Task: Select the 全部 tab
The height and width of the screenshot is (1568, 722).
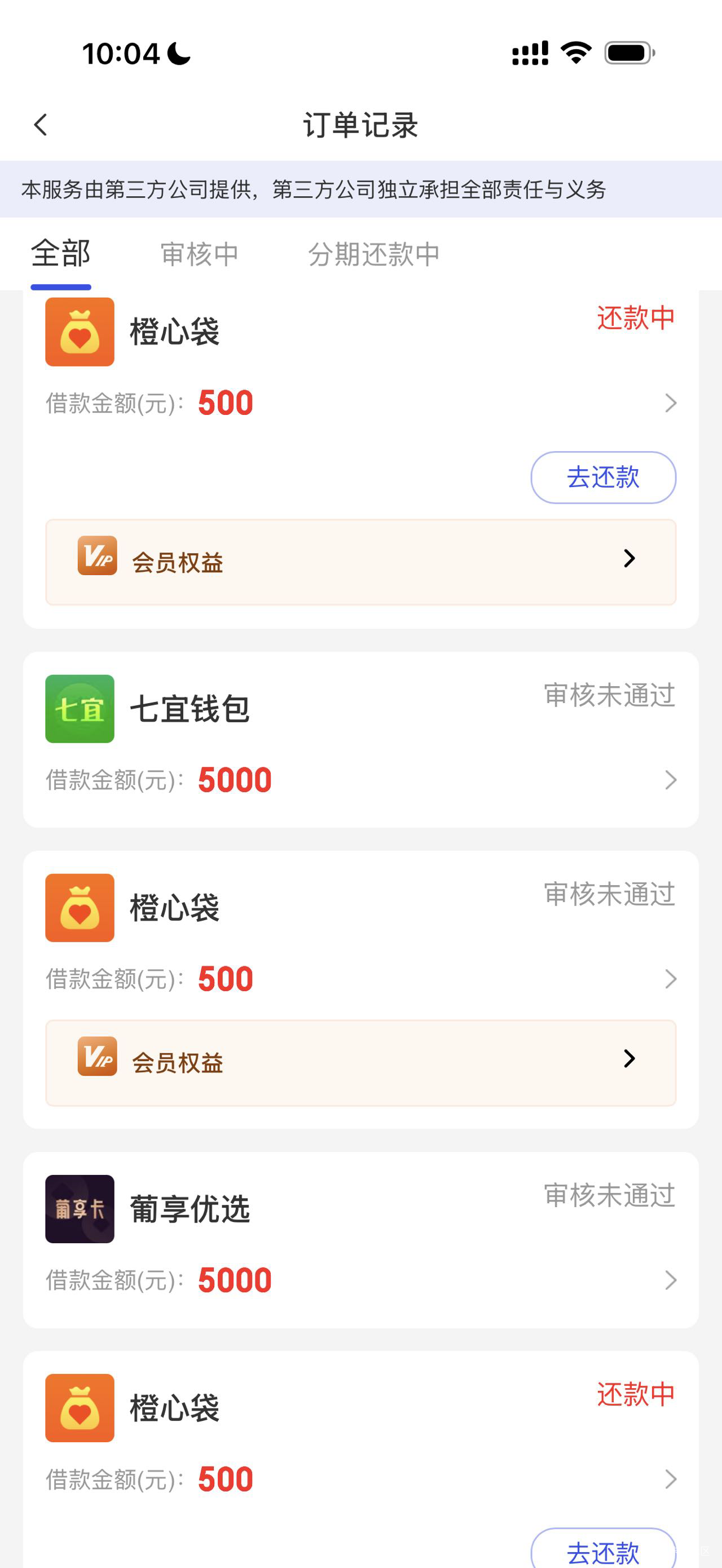Action: click(x=61, y=253)
